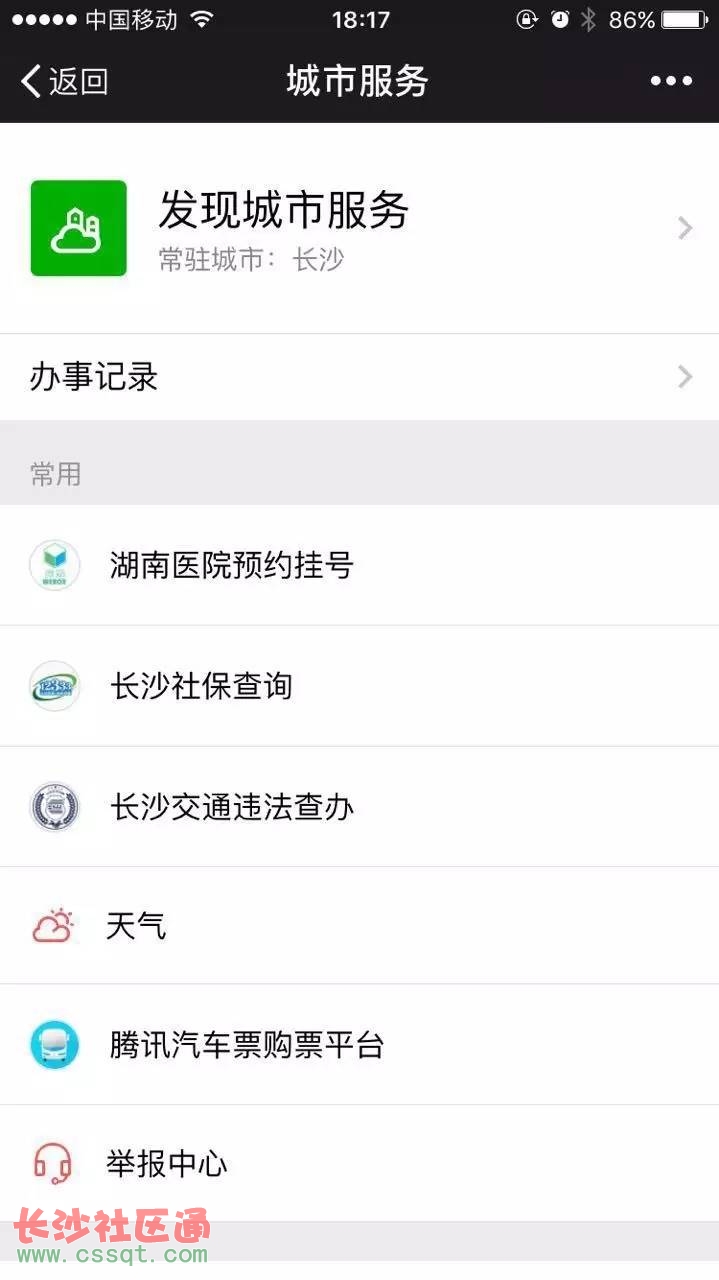Open the three-dot overflow menu
719x1280 pixels.
(x=671, y=81)
